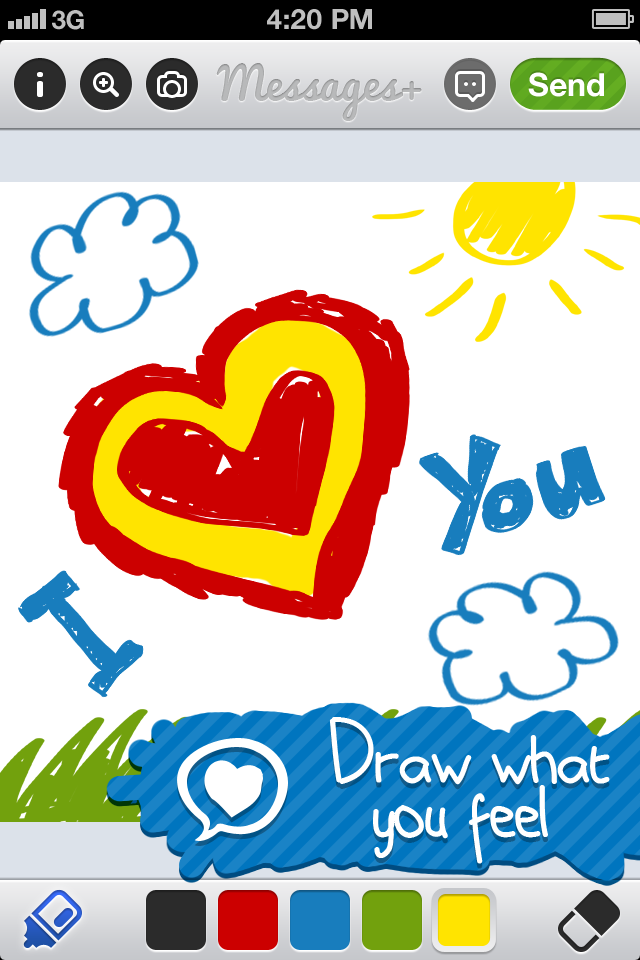640x960 pixels.
Task: Open the message bubble icon
Action: pos(470,85)
